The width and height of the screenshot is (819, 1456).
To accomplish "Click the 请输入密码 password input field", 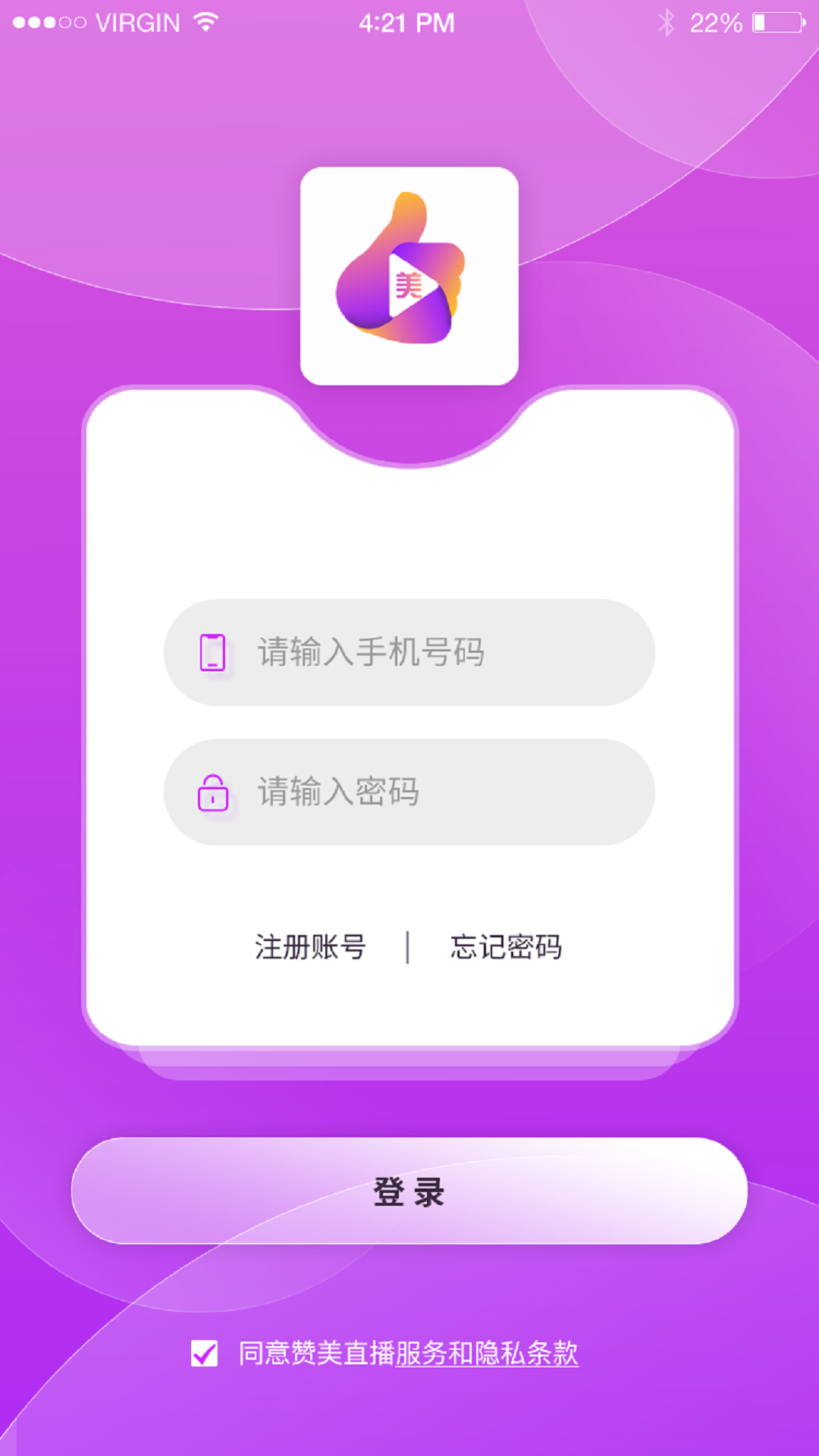I will [409, 793].
